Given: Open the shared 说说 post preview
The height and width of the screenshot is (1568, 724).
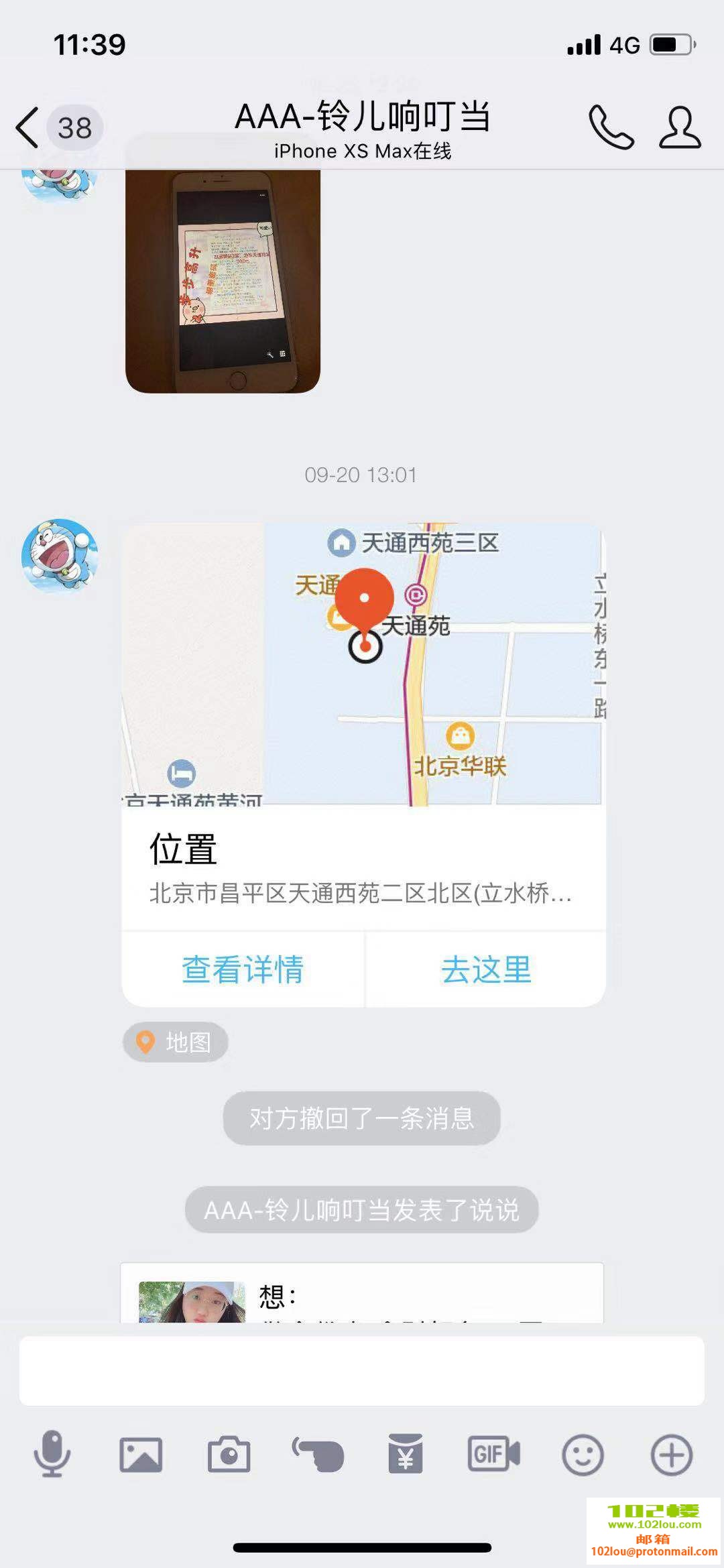Looking at the screenshot, I should tap(361, 1294).
